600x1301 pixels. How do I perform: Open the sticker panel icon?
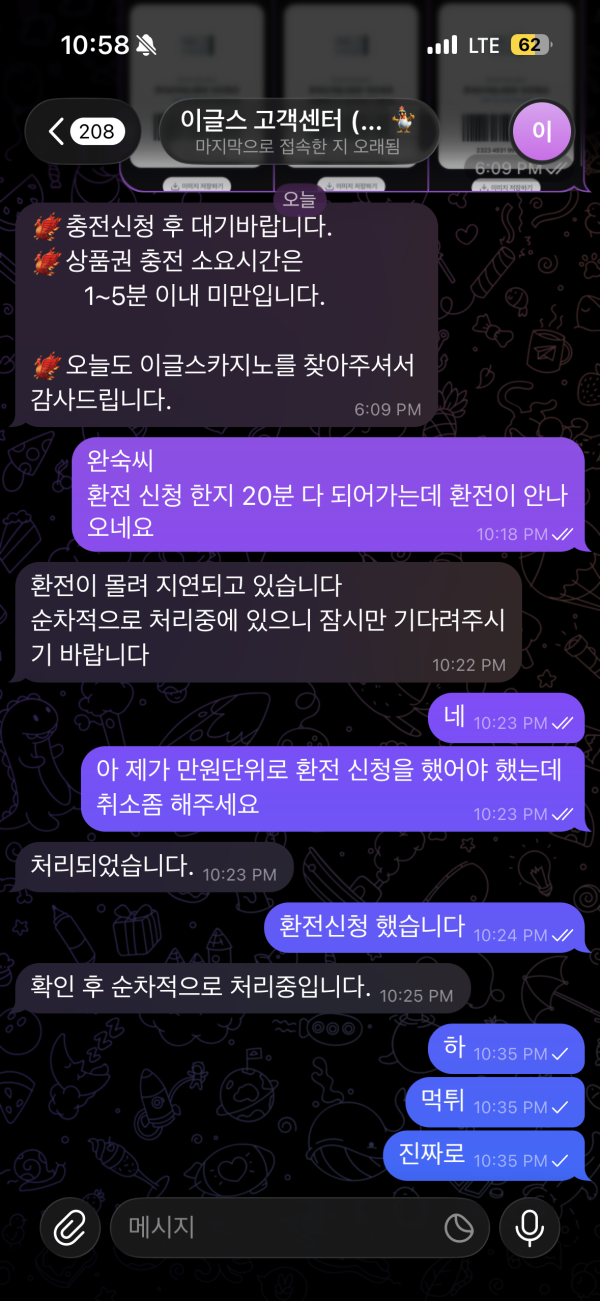[459, 1227]
